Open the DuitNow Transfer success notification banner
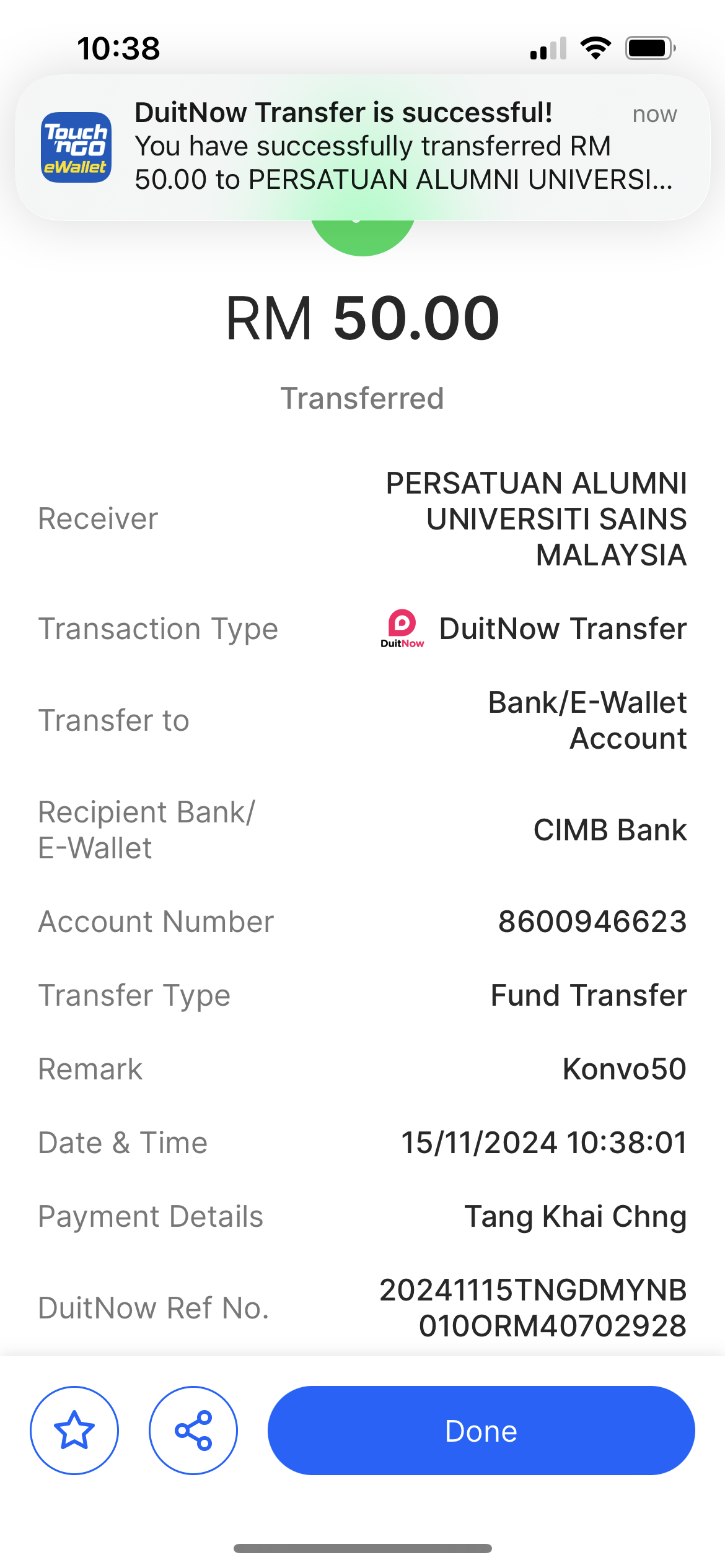 pyautogui.click(x=362, y=147)
